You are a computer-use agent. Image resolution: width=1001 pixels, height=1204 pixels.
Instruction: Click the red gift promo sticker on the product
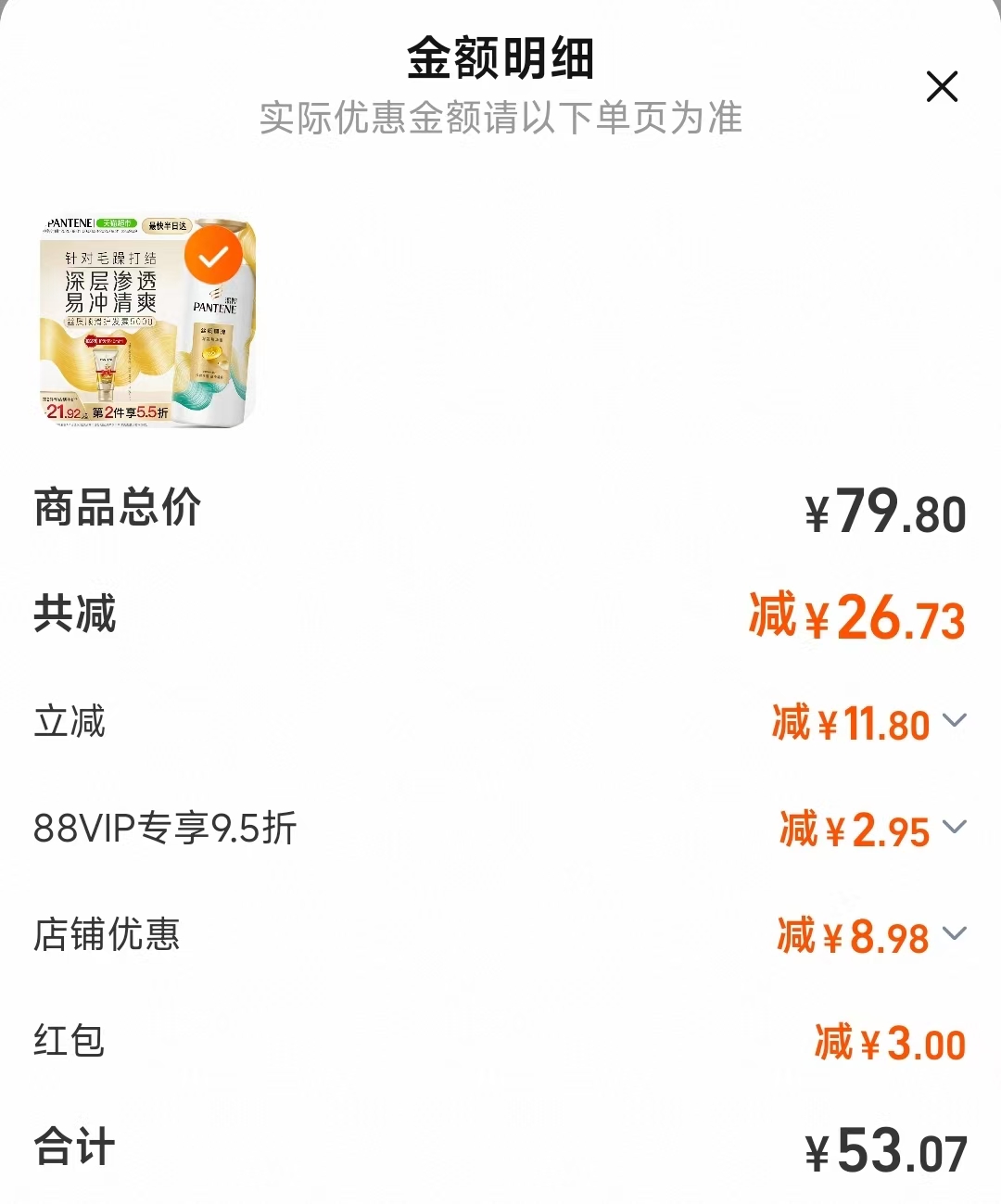click(x=104, y=341)
